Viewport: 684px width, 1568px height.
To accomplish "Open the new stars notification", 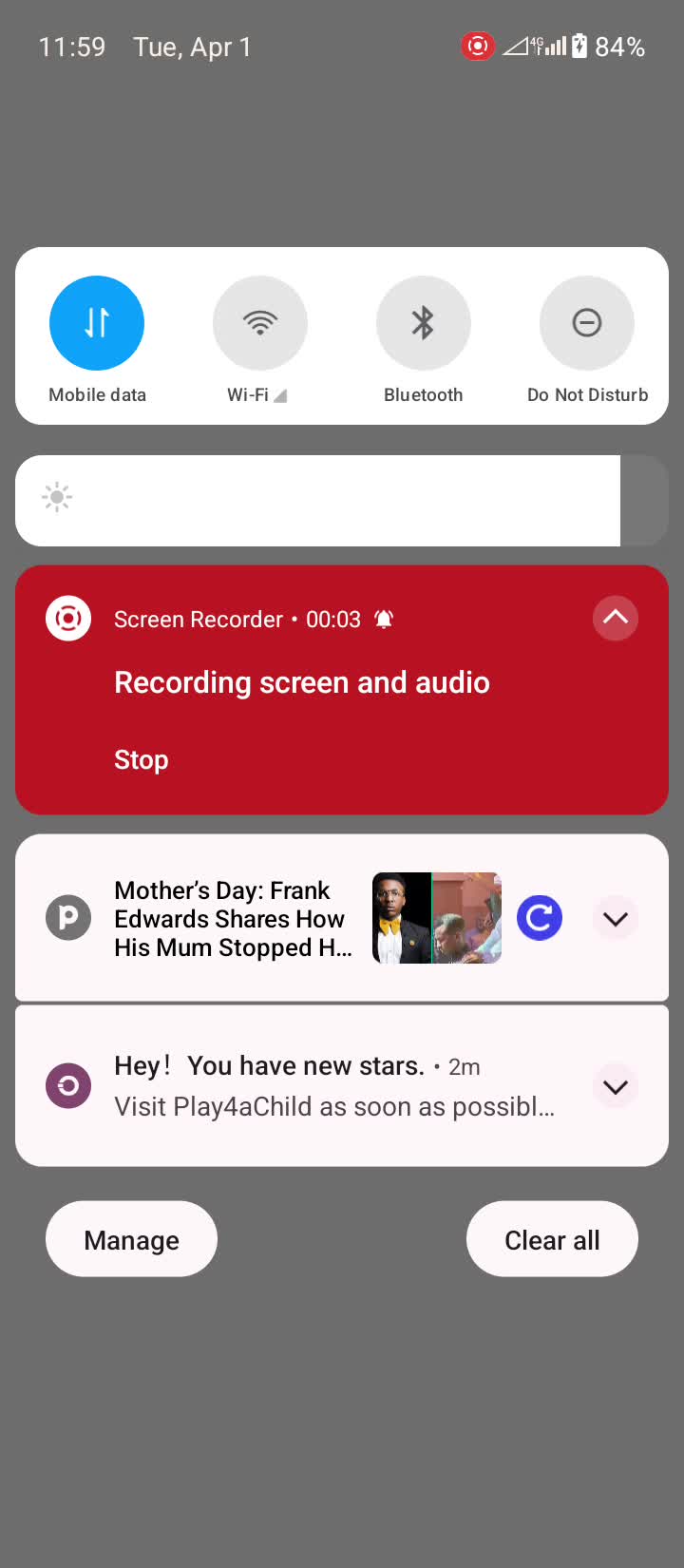I will pyautogui.click(x=334, y=1086).
